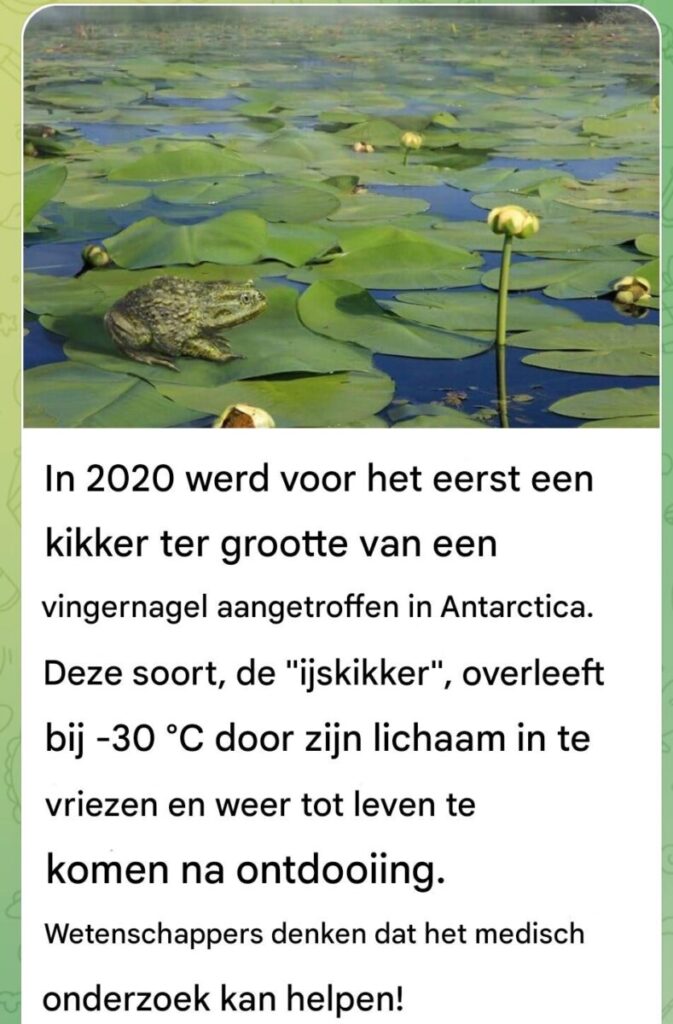Open the frog pond photo in the message
The height and width of the screenshot is (1024, 673).
[x=340, y=215]
